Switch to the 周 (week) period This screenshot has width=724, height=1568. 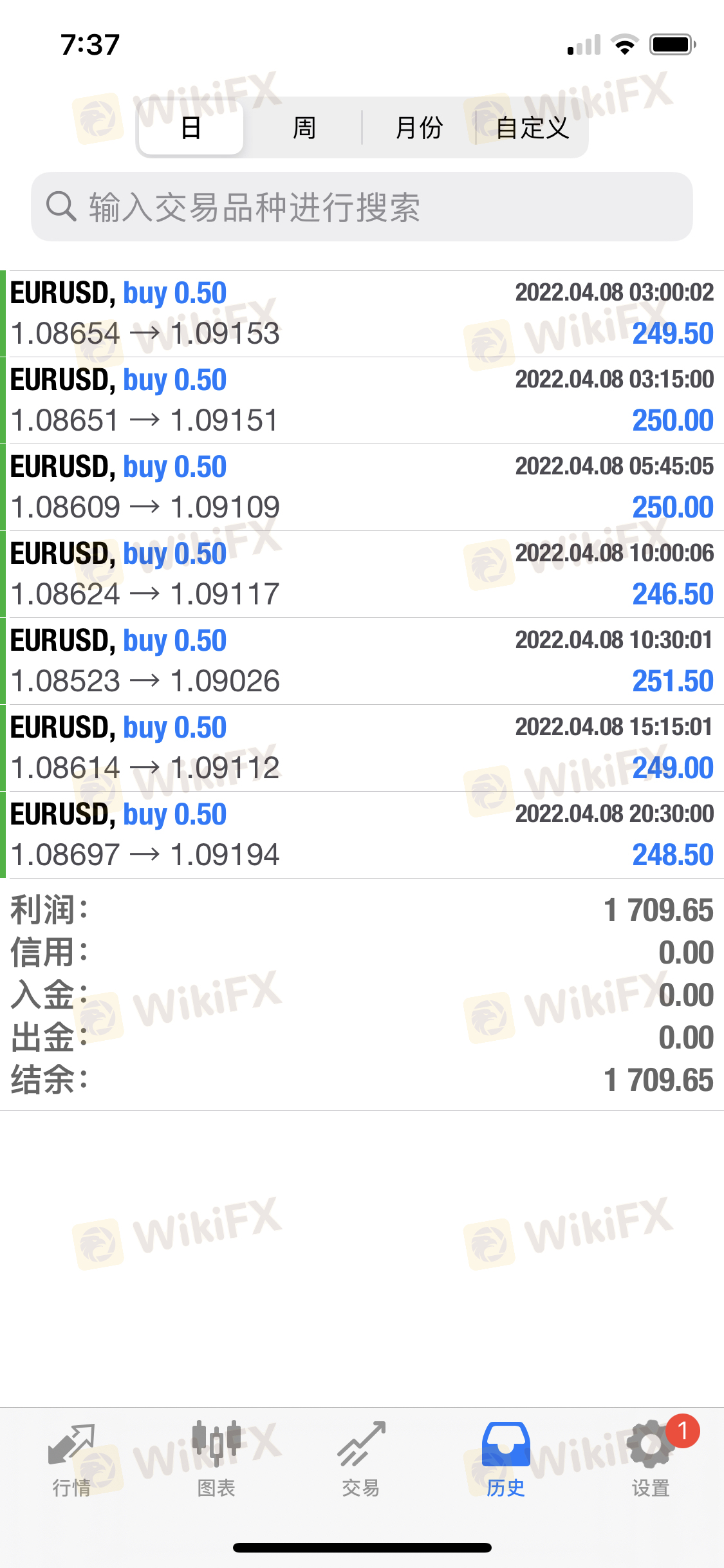click(x=304, y=127)
